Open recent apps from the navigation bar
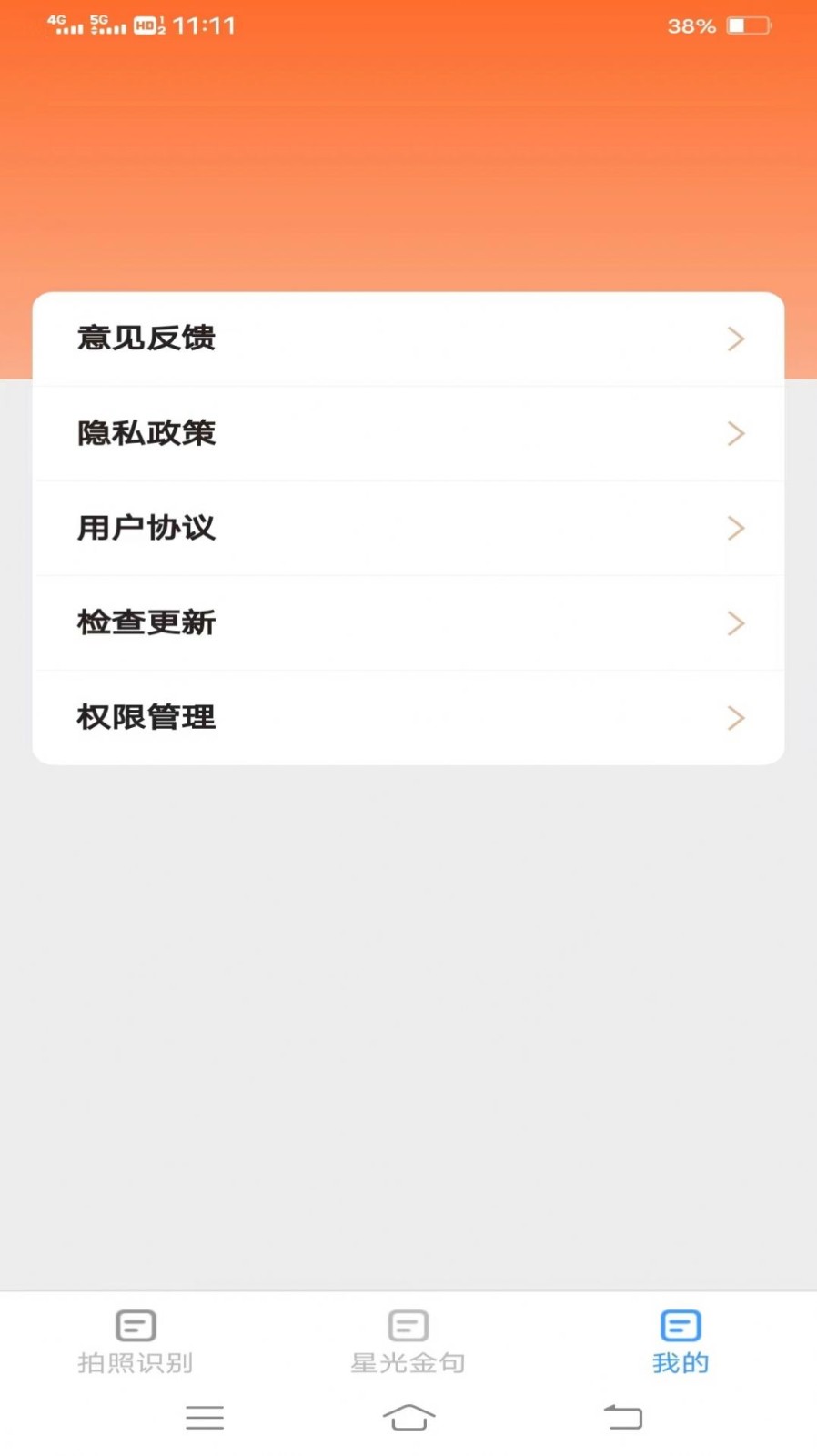This screenshot has height=1456, width=817. coord(205,1417)
